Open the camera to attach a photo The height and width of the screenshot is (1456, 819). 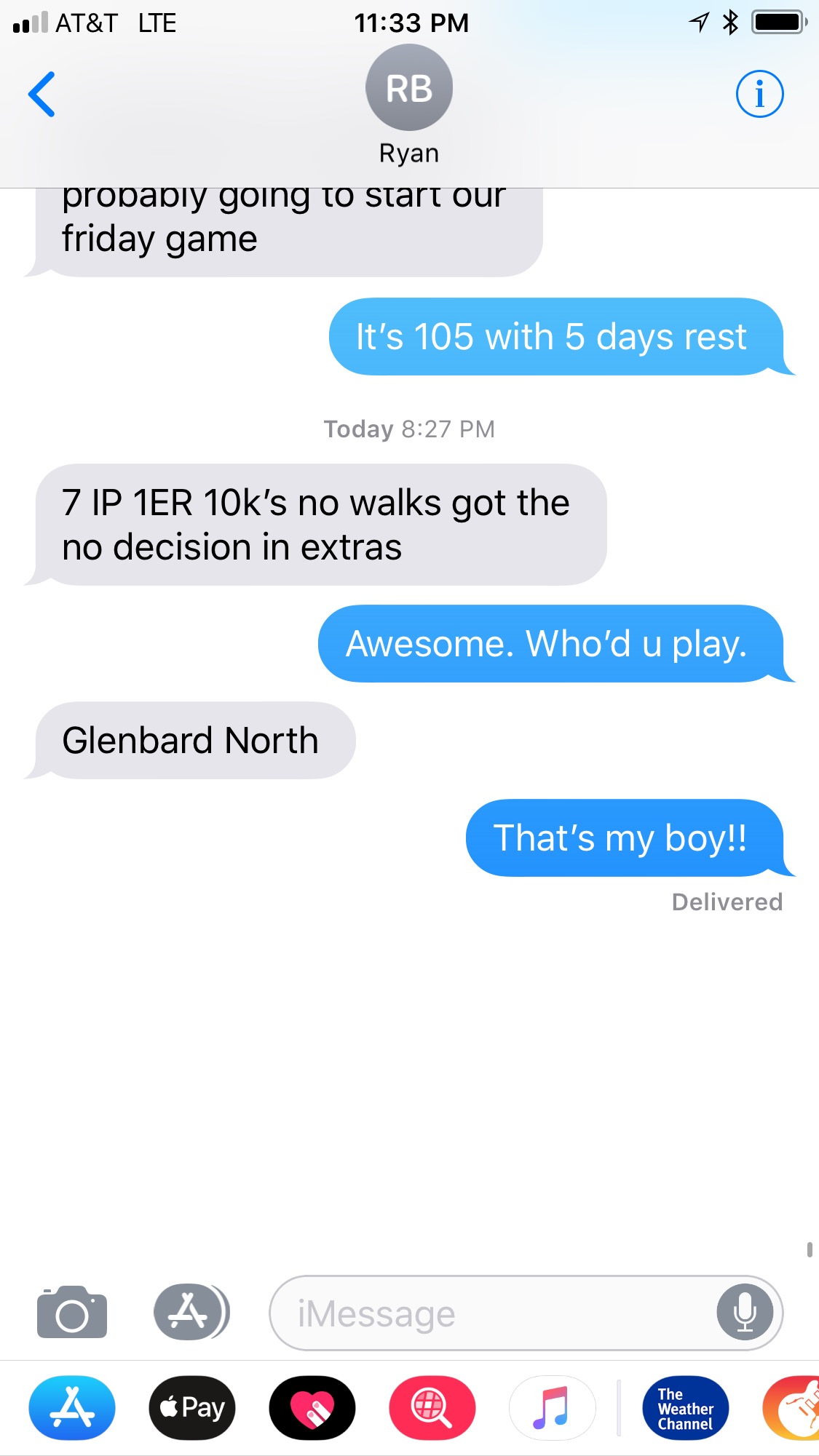(72, 1312)
